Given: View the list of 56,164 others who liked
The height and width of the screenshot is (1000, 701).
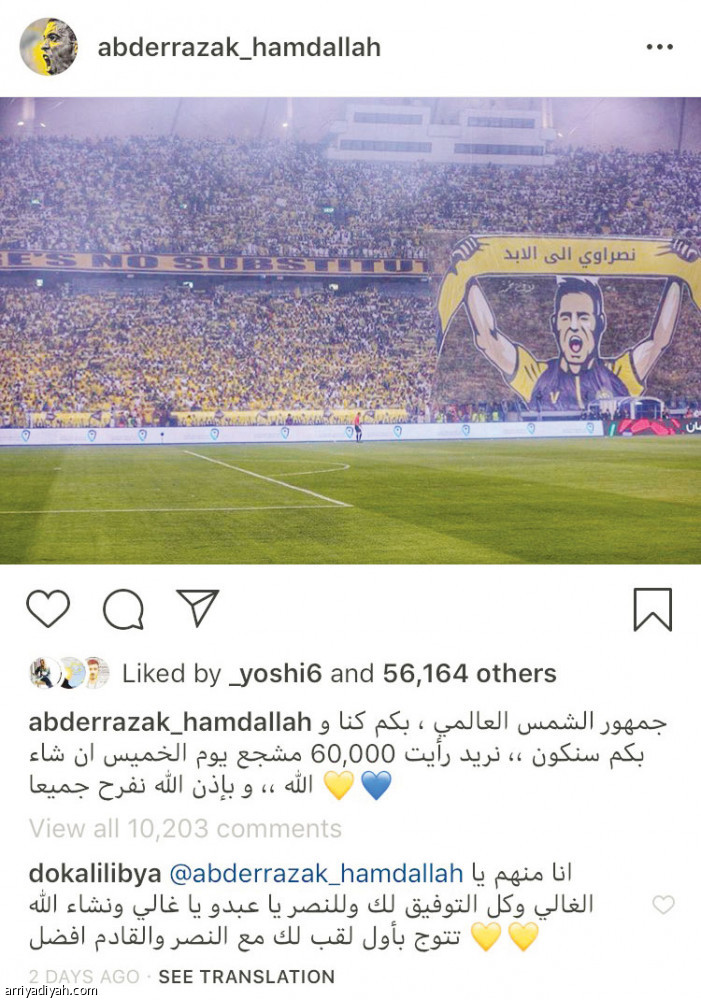Looking at the screenshot, I should (469, 674).
